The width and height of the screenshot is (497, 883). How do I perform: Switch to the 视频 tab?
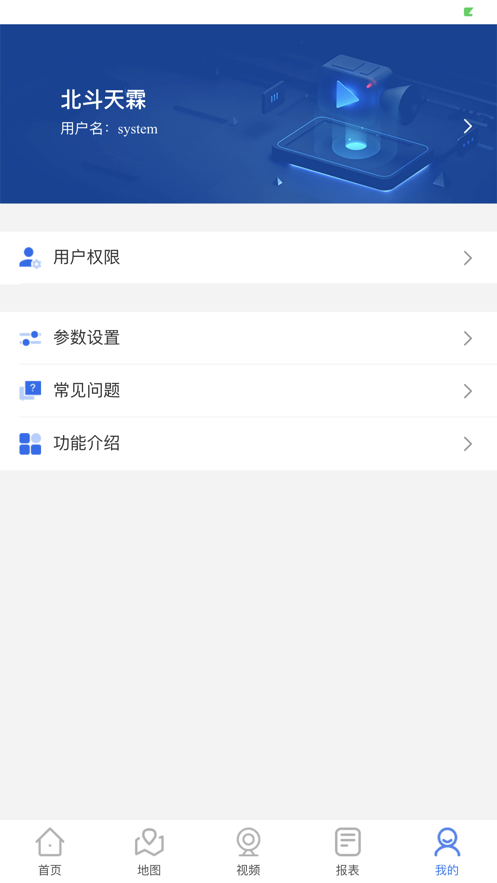248,851
